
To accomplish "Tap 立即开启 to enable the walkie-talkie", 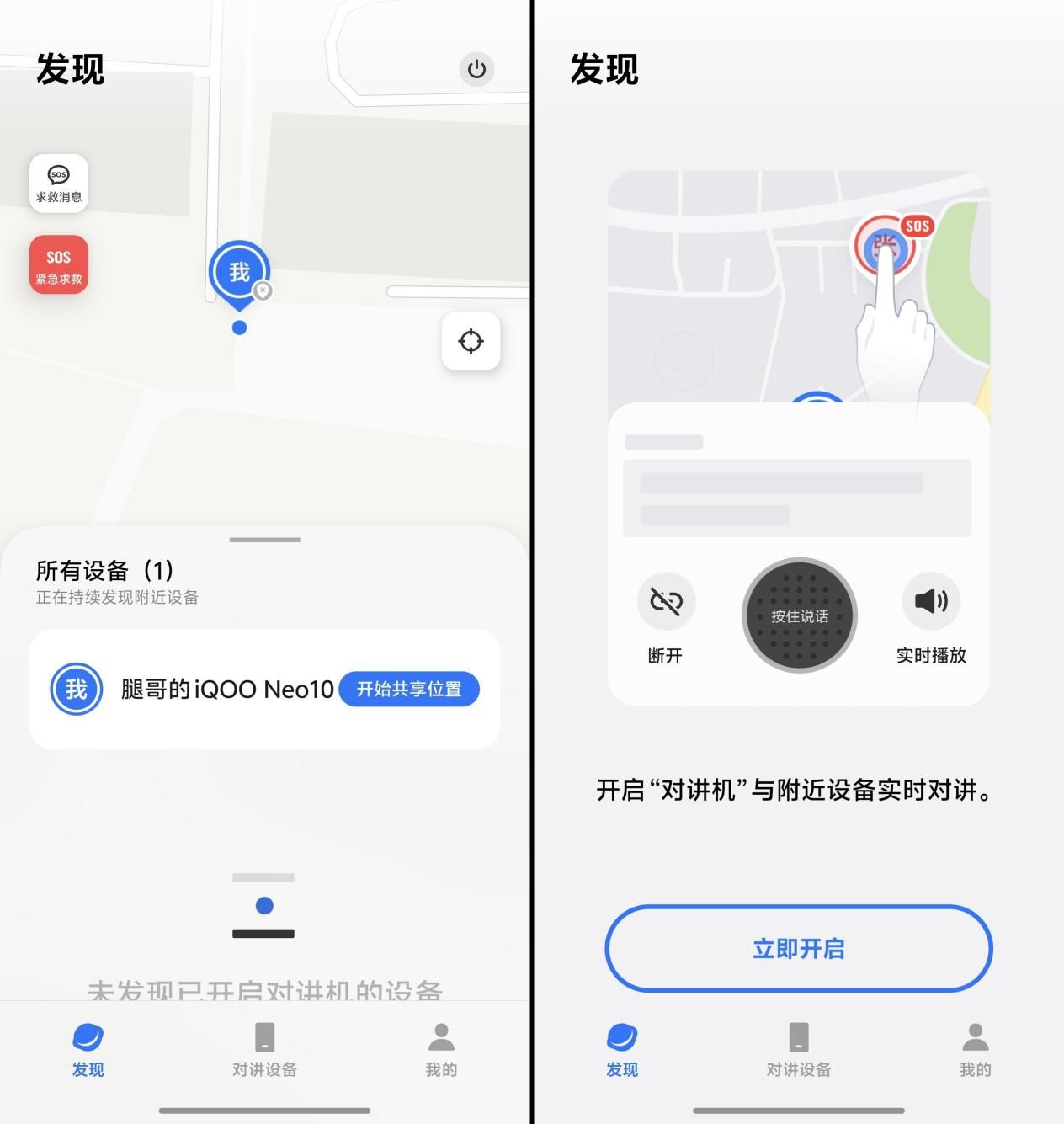I will point(798,948).
